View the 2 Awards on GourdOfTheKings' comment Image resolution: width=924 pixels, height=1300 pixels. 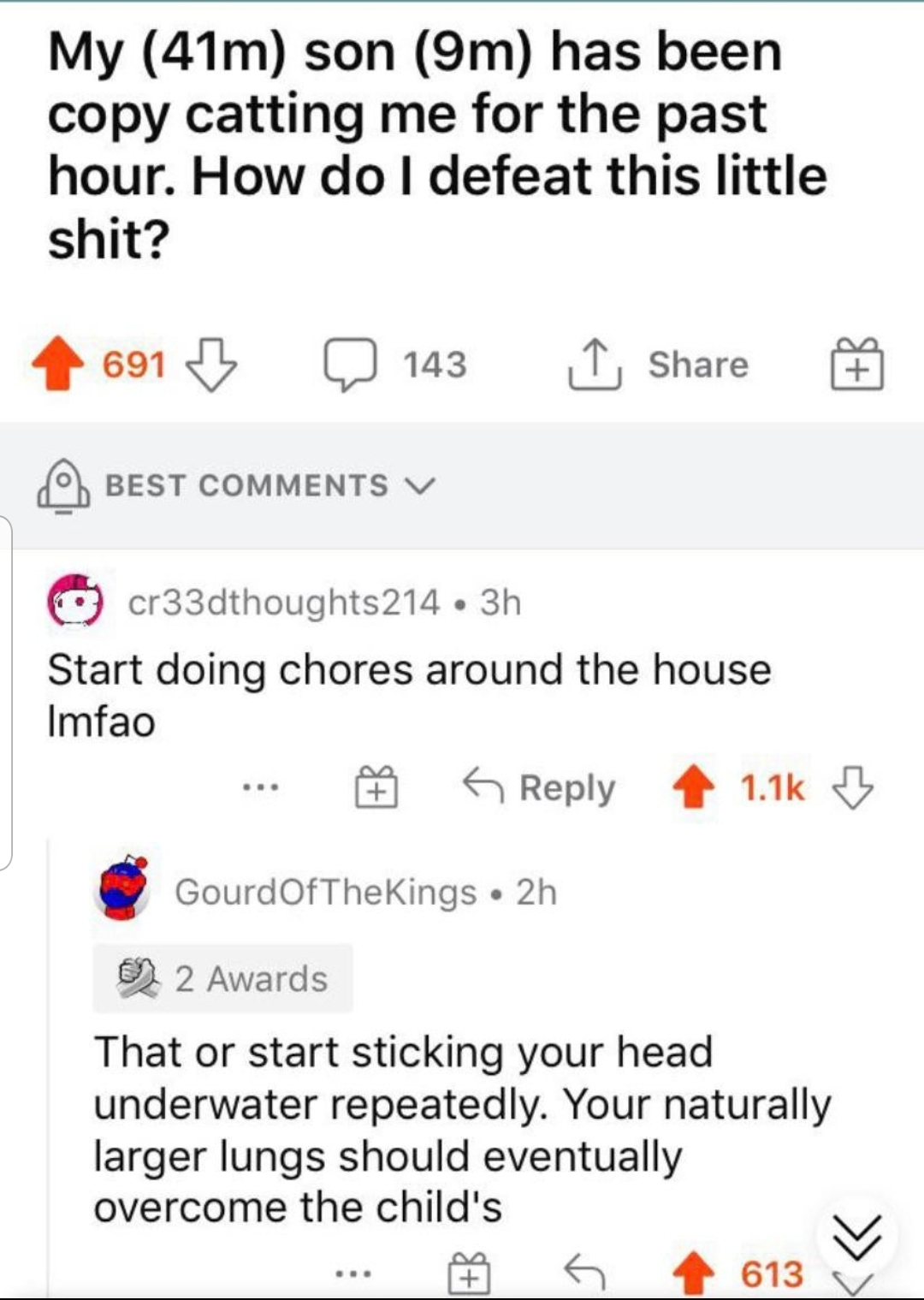[223, 978]
